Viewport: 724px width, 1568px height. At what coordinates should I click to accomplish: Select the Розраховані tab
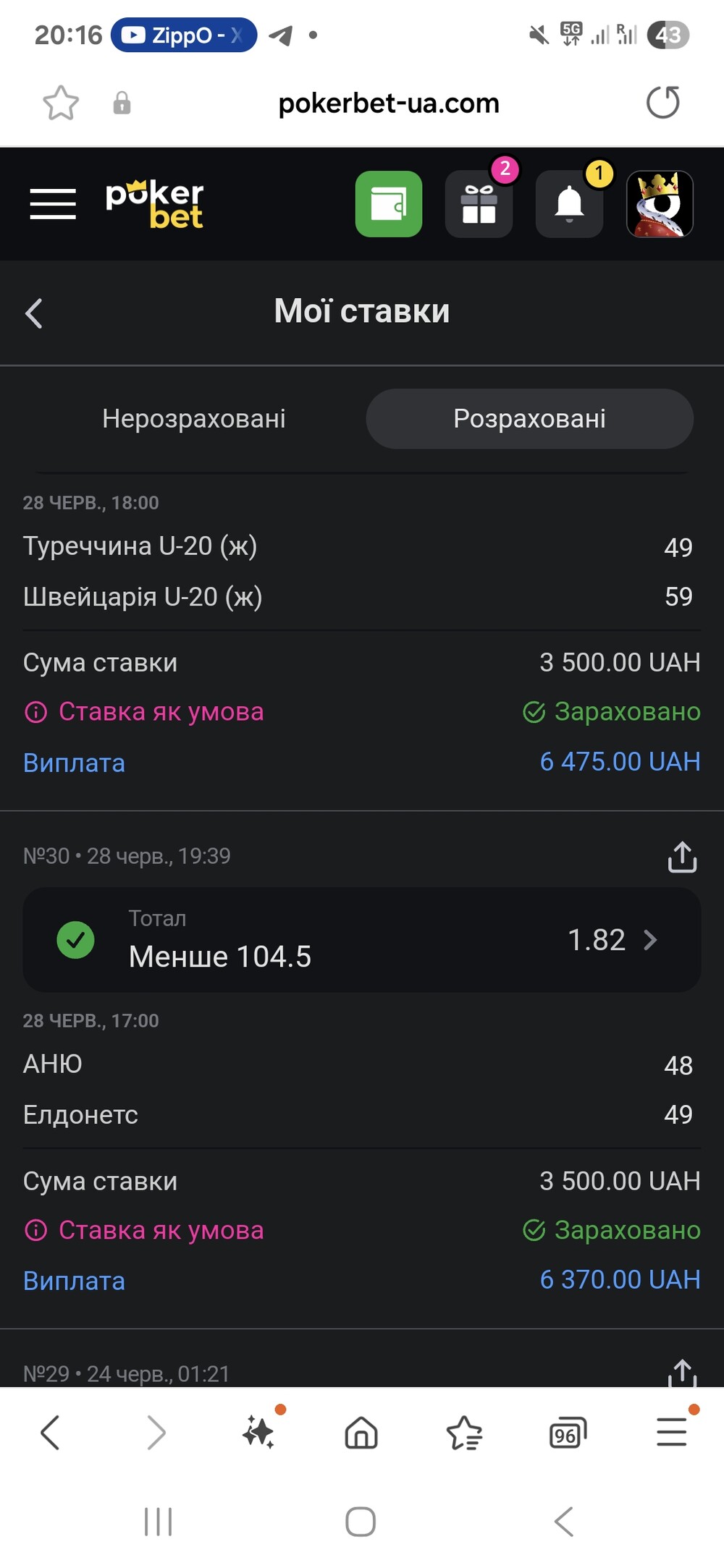point(530,418)
